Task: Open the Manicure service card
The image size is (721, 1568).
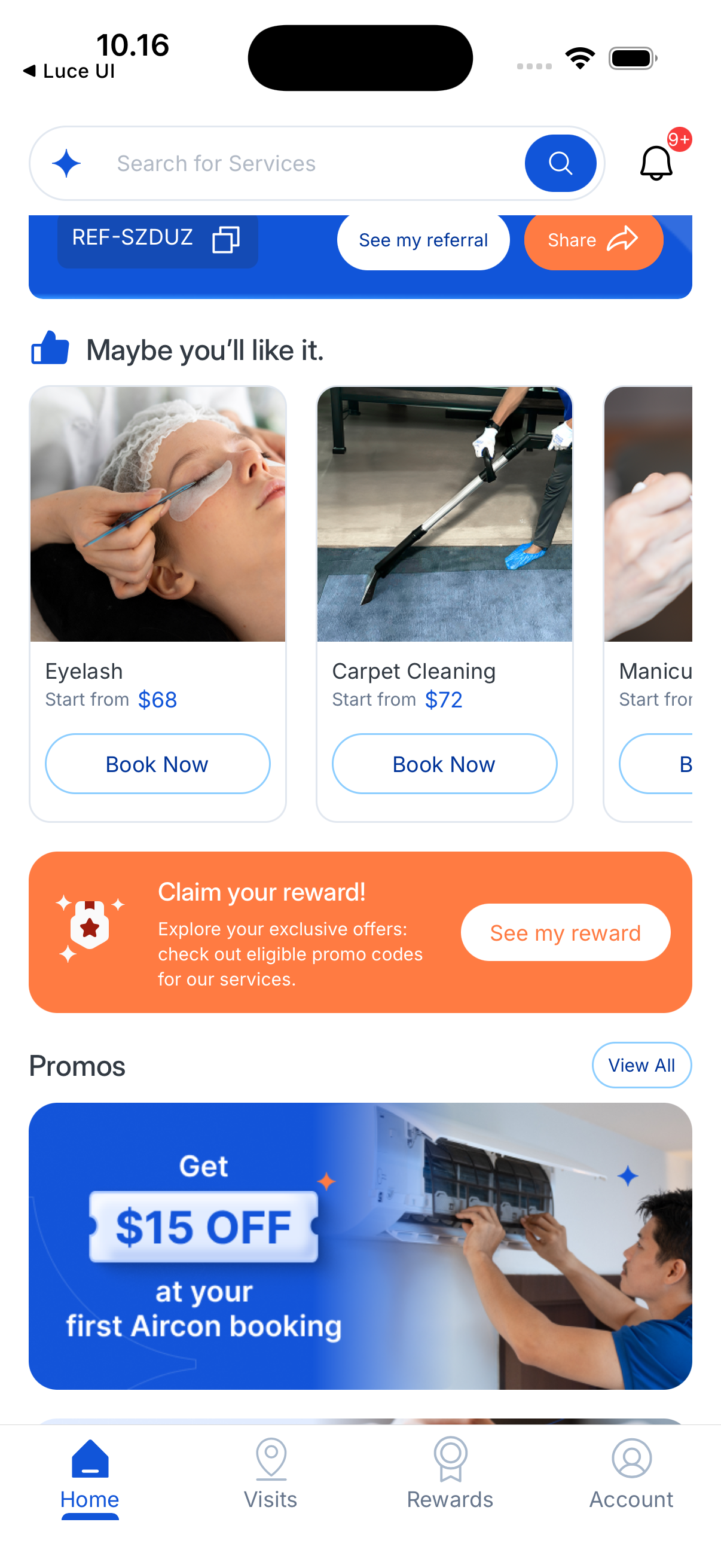Action: pos(648,514)
